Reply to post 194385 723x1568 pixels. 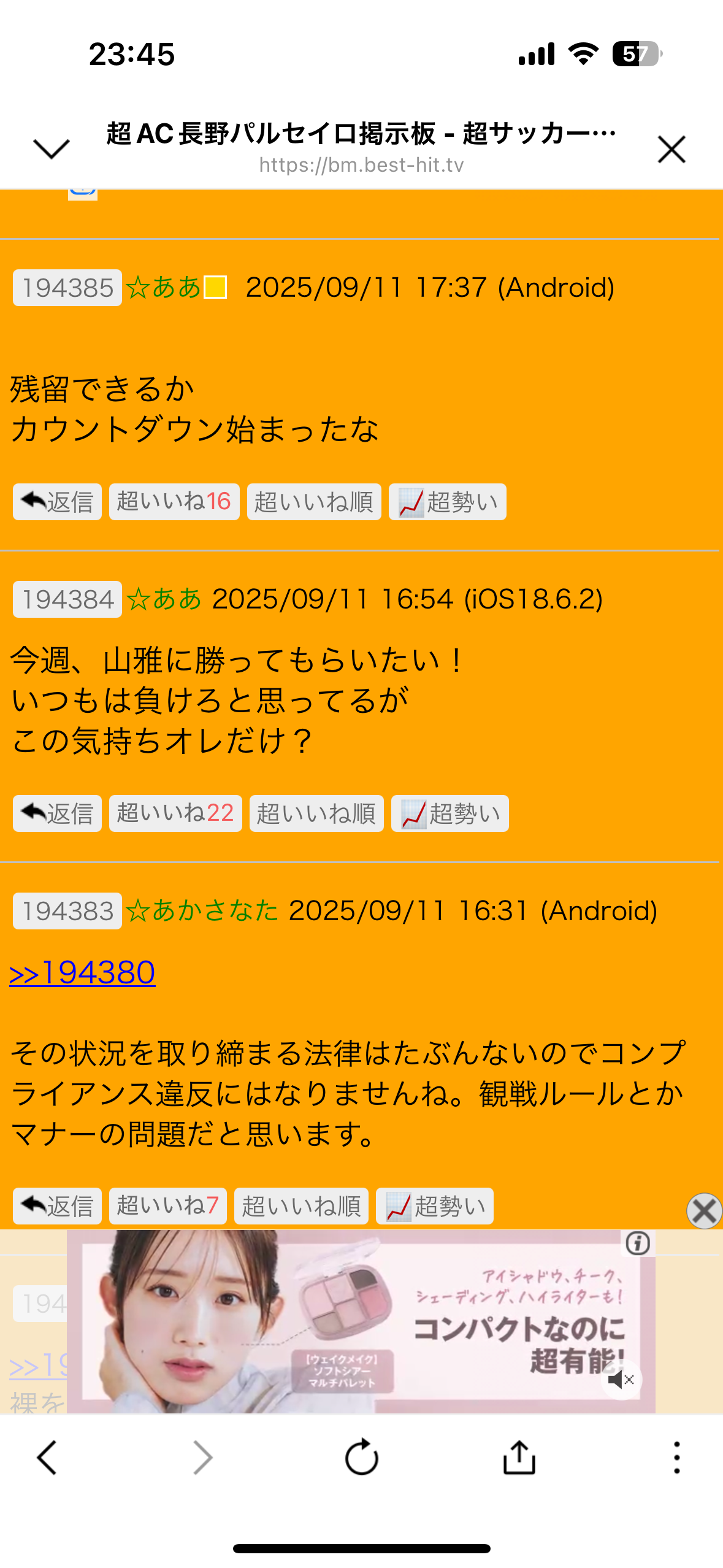coord(57,502)
